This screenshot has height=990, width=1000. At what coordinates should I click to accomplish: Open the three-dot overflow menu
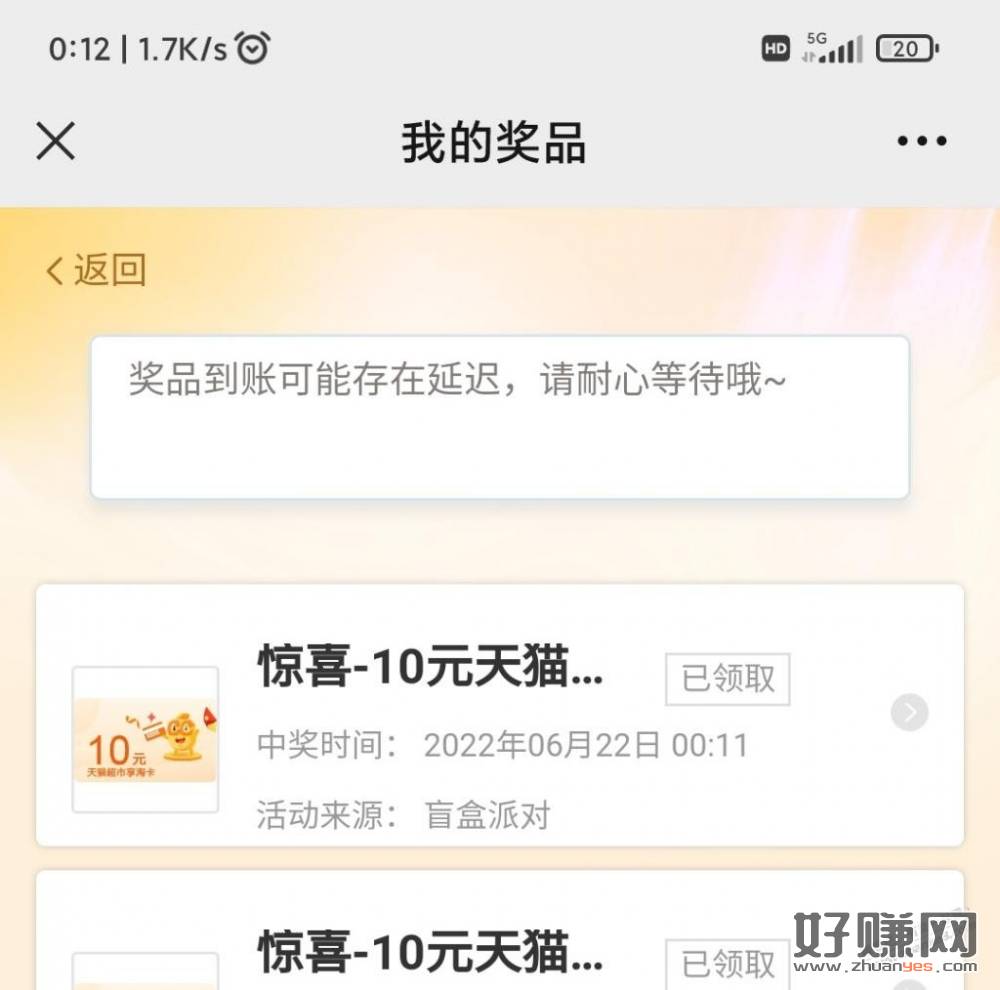tap(921, 141)
